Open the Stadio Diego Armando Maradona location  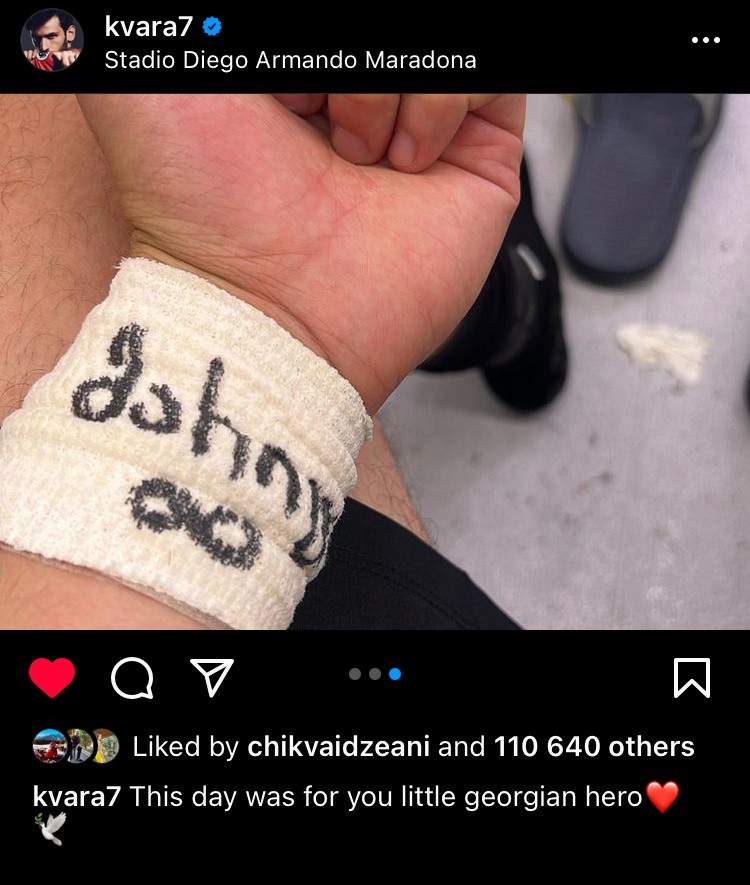pos(290,60)
